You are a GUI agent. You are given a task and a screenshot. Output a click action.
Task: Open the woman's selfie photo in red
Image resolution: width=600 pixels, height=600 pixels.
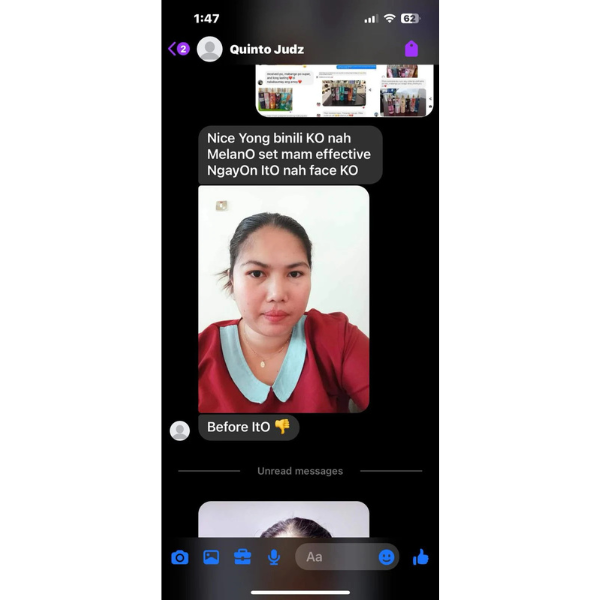click(x=283, y=299)
